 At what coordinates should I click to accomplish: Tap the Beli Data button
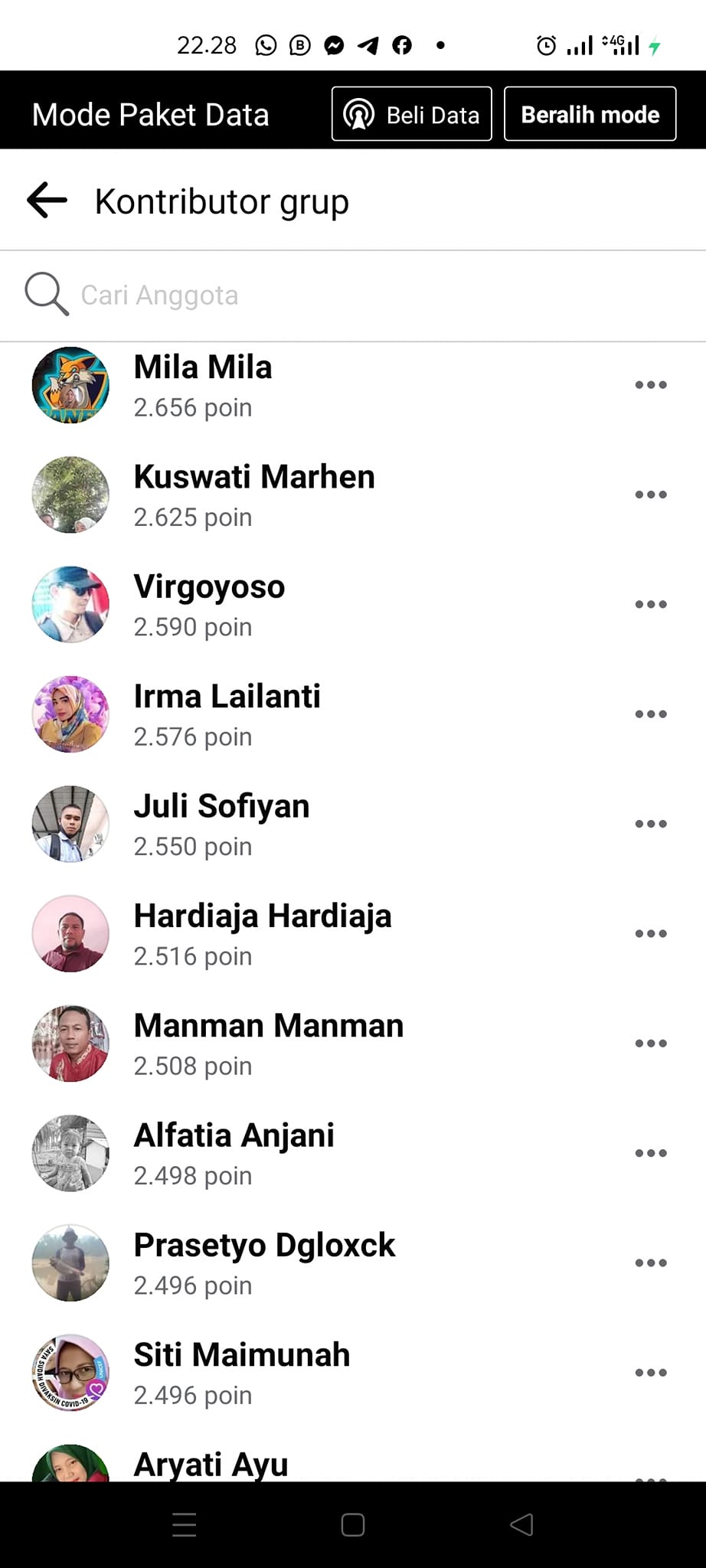(x=411, y=114)
